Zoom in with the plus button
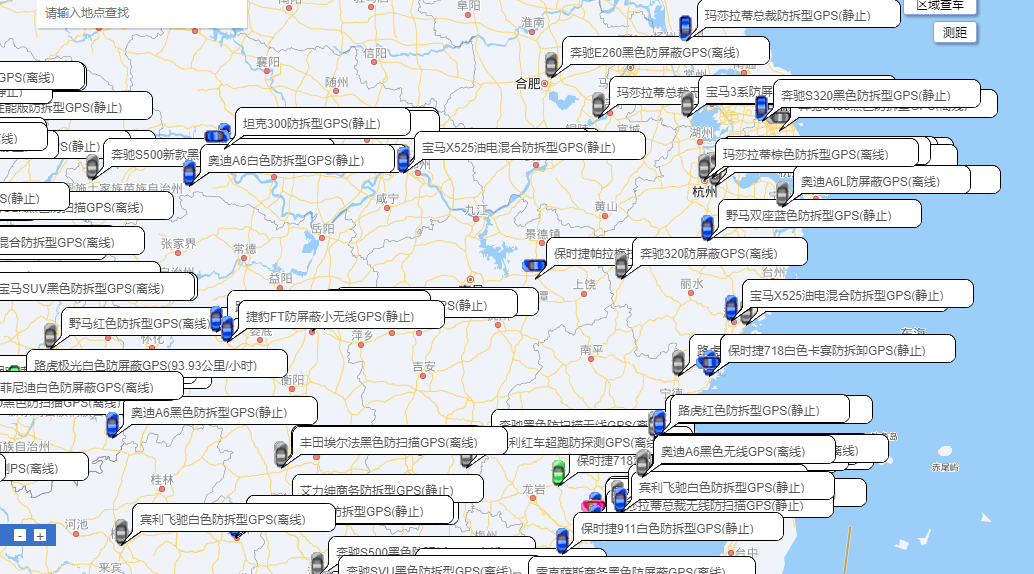The image size is (1034, 574). (40, 535)
